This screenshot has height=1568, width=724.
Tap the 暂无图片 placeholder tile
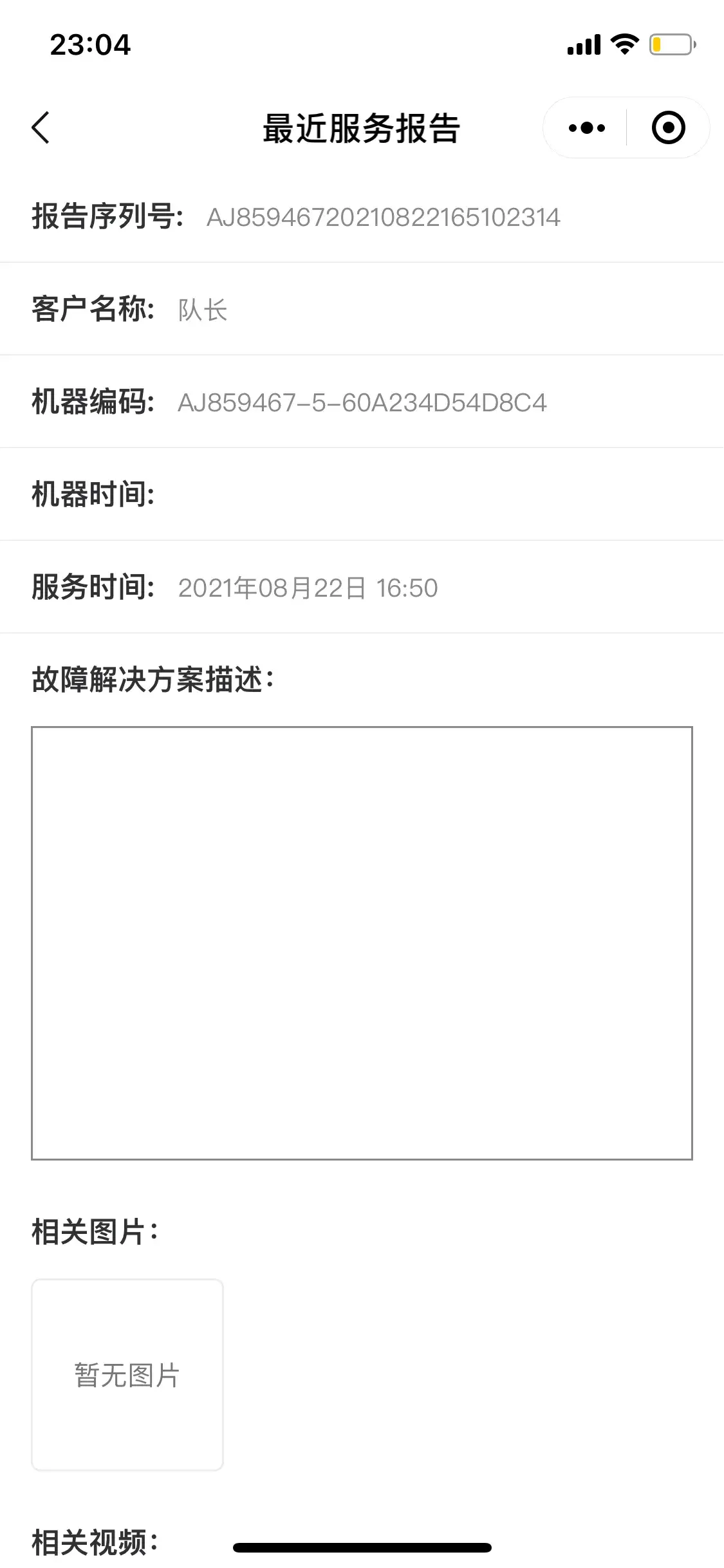[x=127, y=1374]
